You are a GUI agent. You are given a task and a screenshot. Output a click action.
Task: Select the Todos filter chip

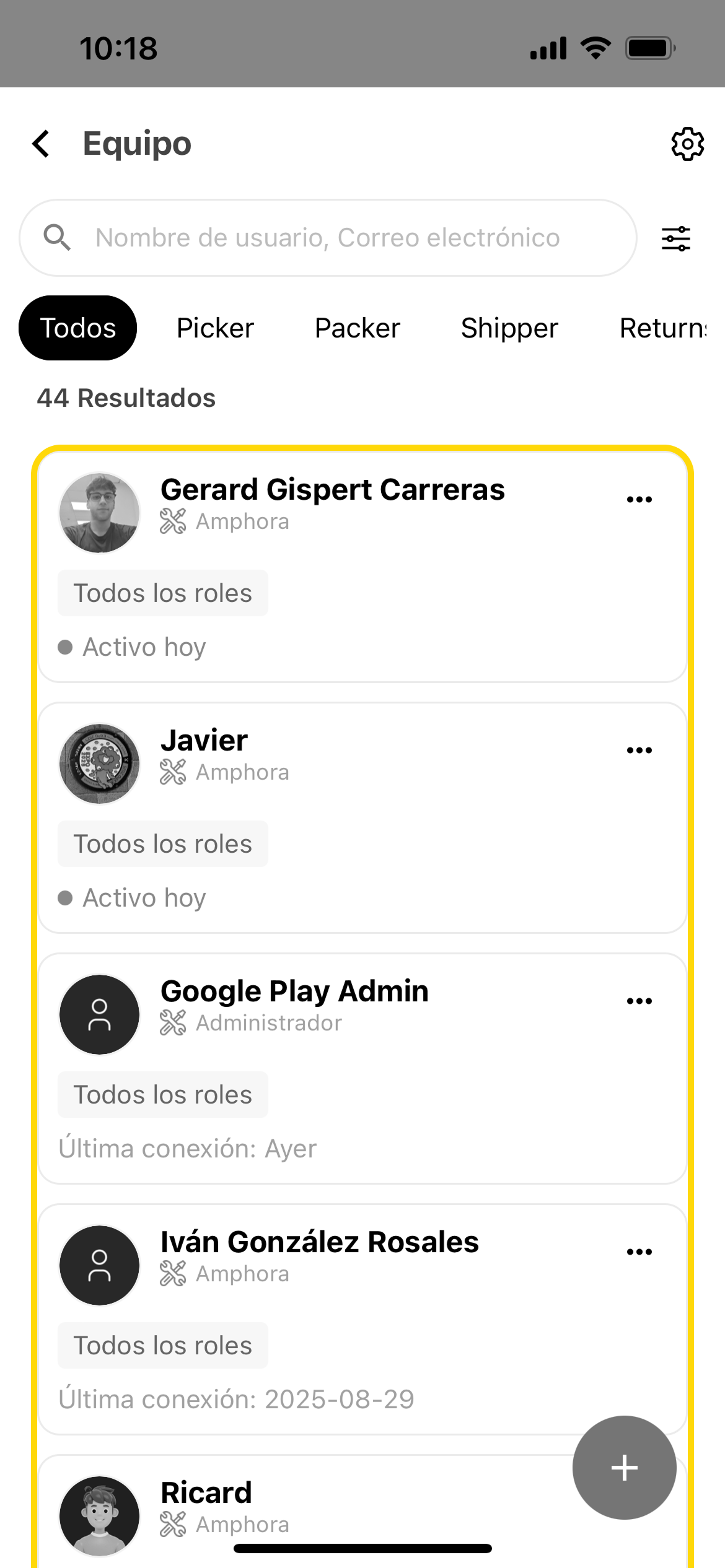click(x=78, y=328)
